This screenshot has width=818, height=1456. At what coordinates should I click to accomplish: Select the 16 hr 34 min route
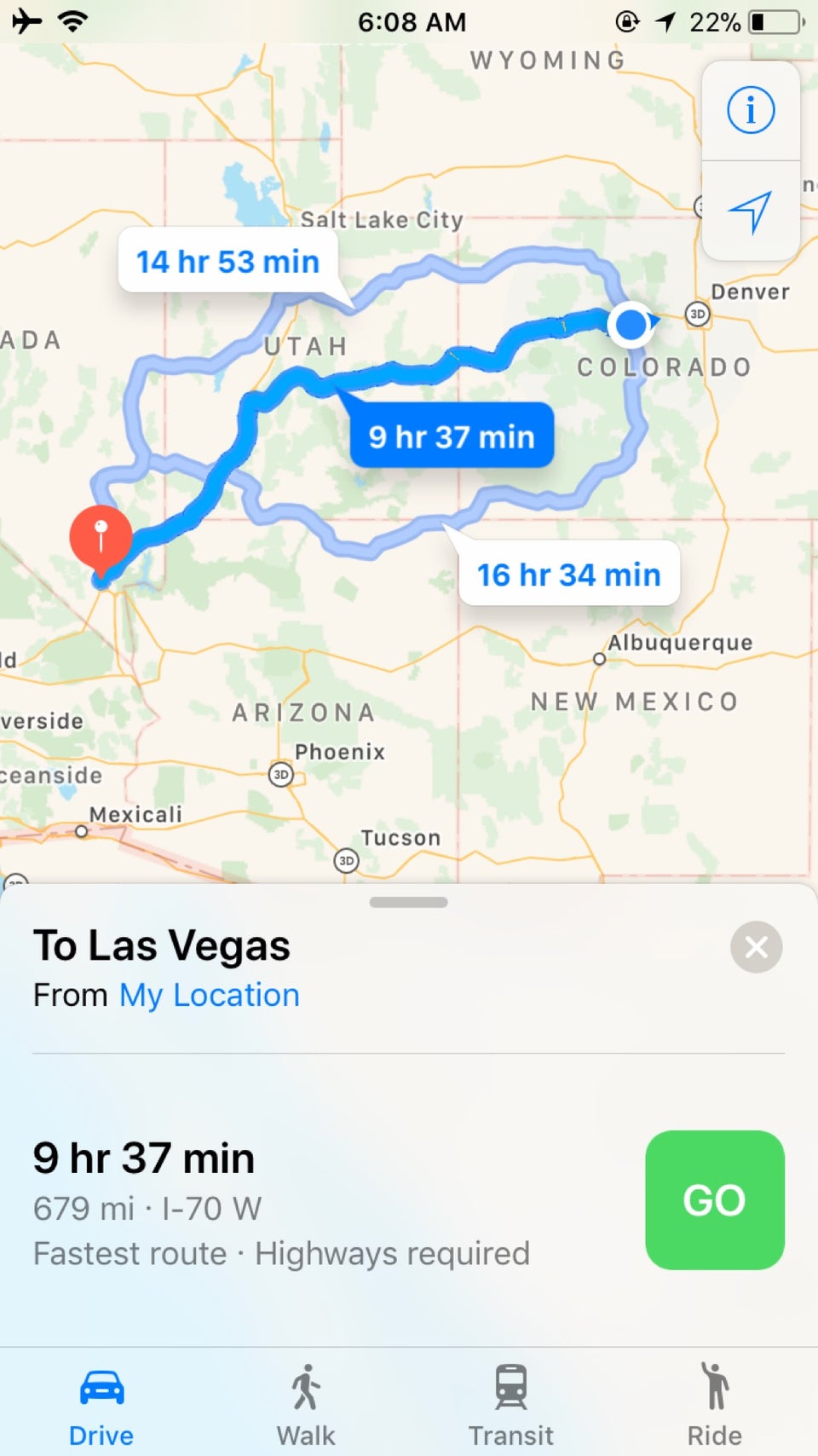point(568,575)
